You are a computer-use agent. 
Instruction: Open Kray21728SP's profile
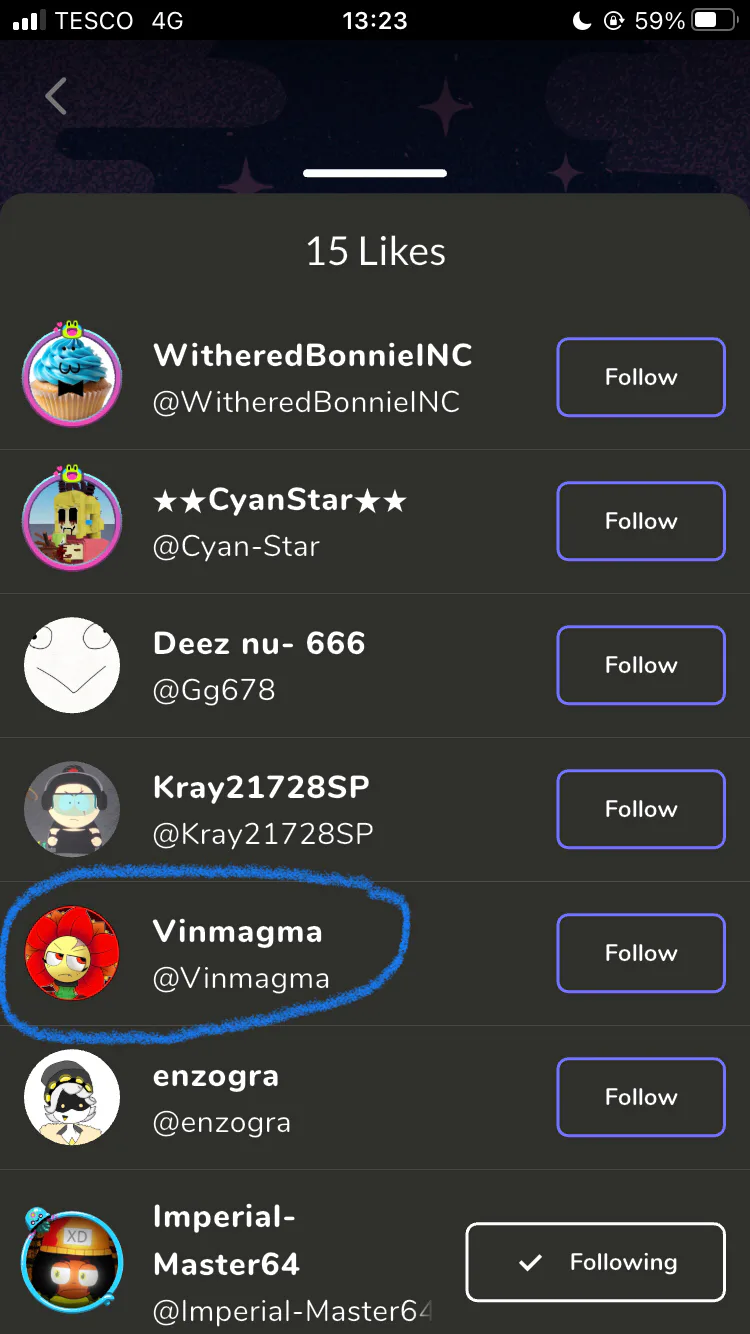tap(262, 809)
